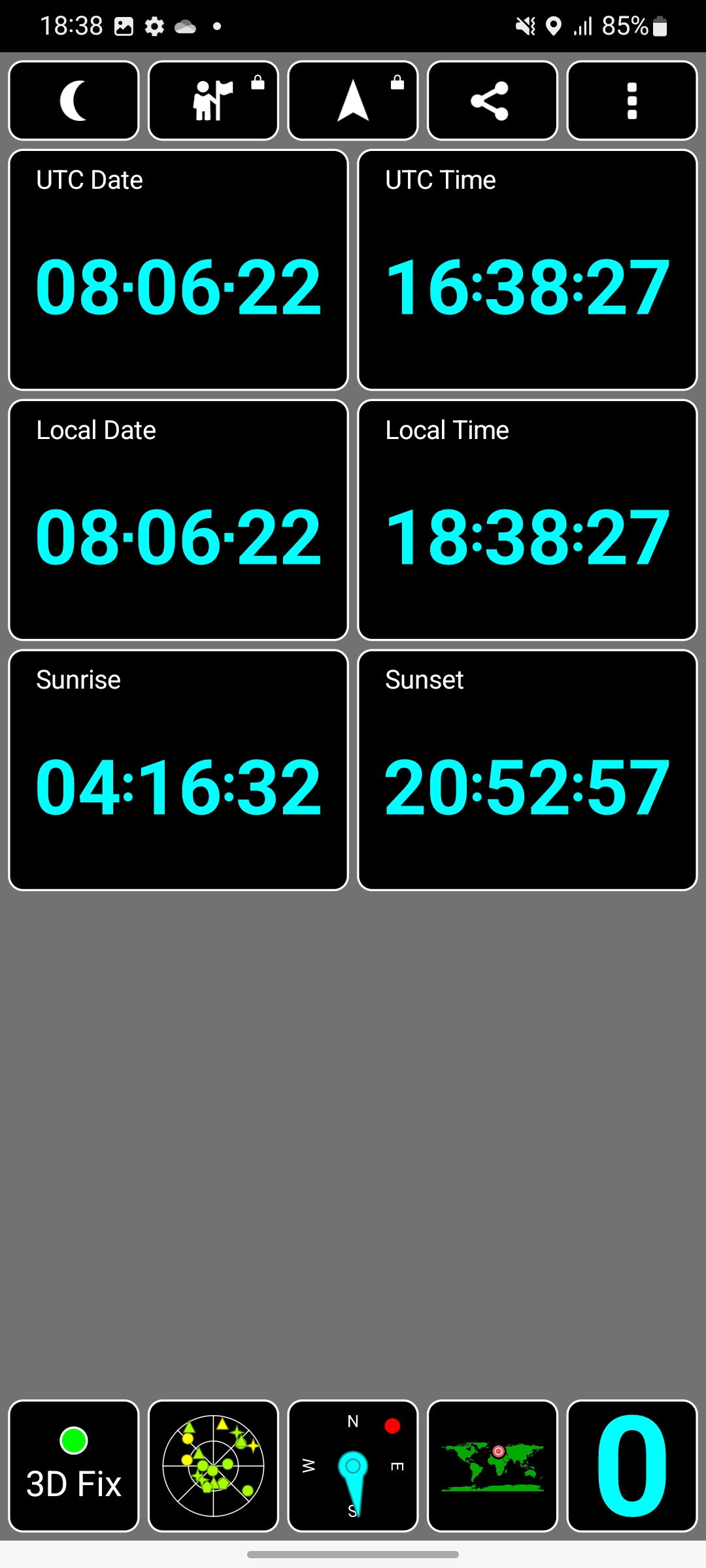
Task: Tap the UTC Time field
Action: (528, 270)
